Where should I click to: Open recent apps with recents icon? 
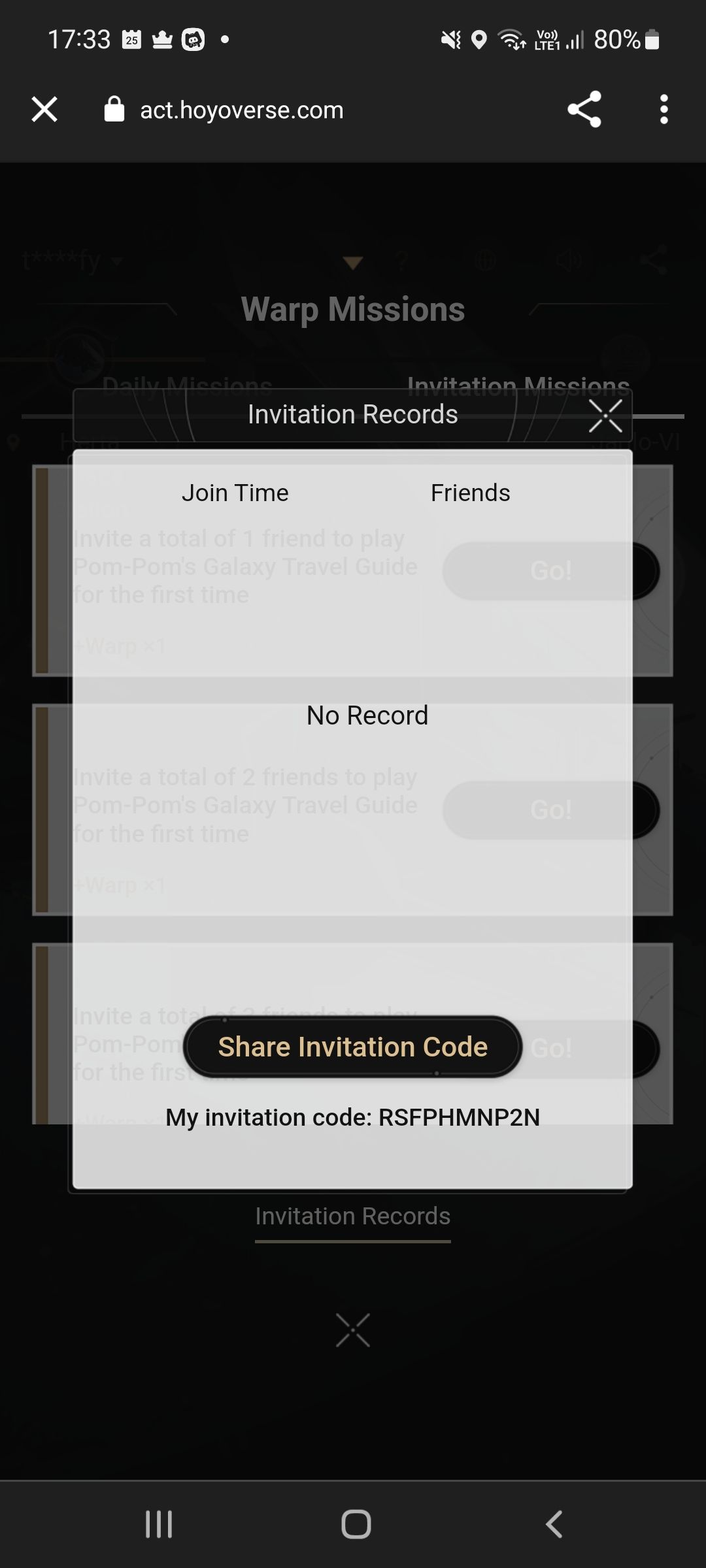click(x=159, y=1524)
